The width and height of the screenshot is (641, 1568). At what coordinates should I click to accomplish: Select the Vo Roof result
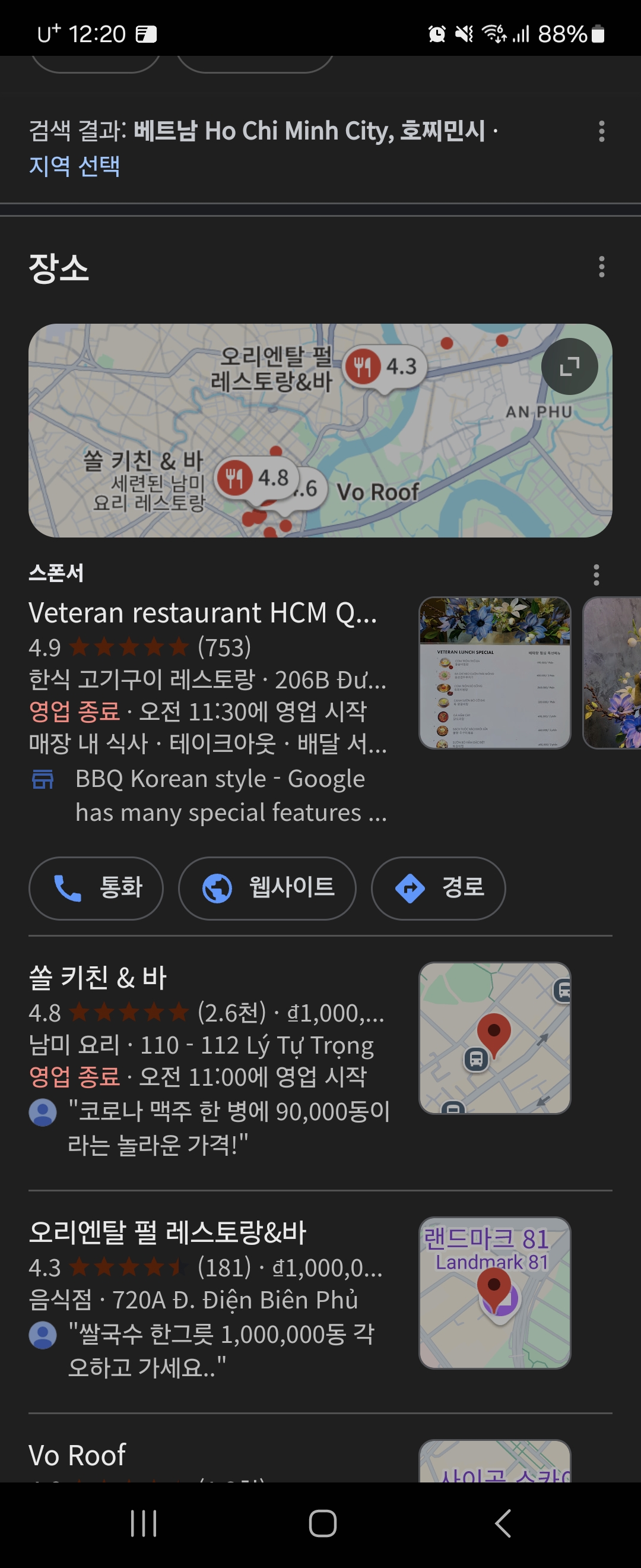pyautogui.click(x=77, y=1455)
